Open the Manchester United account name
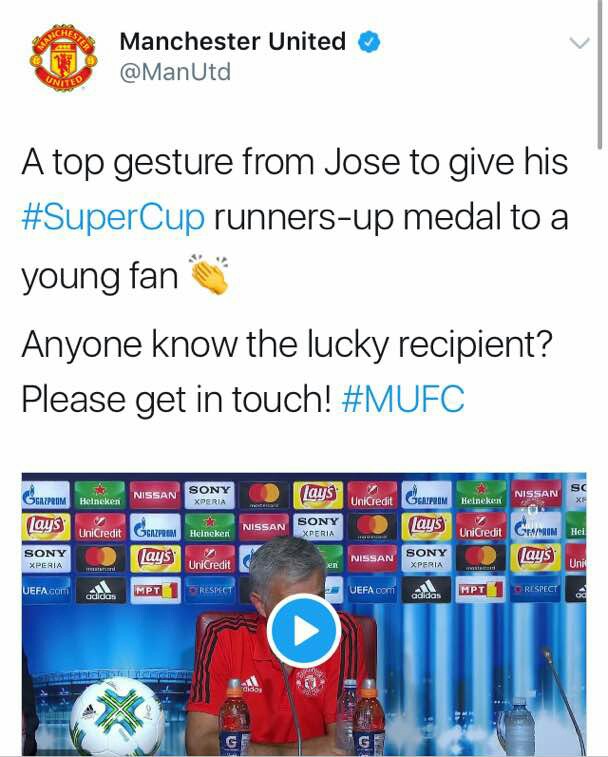This screenshot has width=608, height=757. point(232,42)
